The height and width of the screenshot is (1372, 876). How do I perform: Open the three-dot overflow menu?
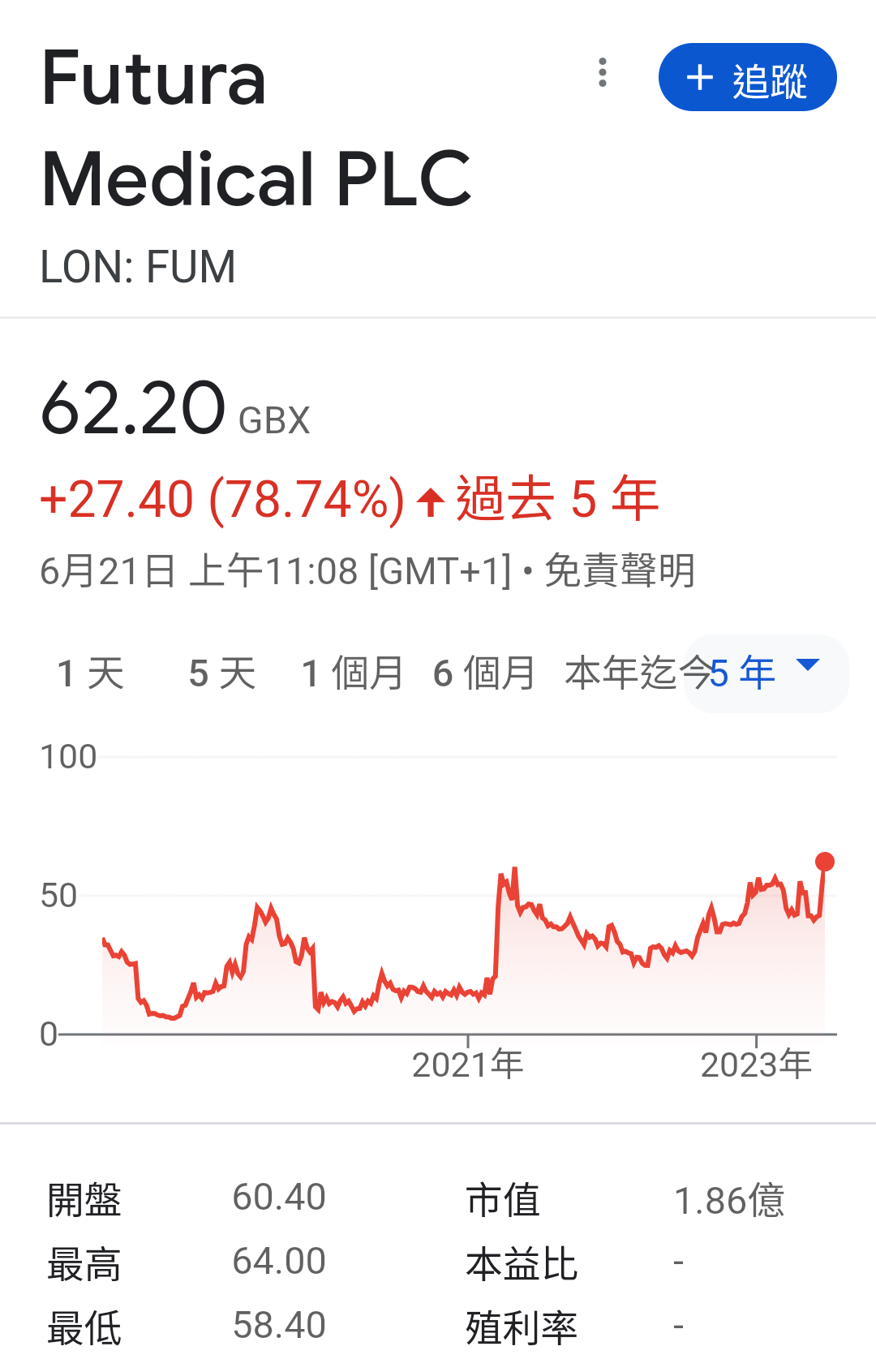click(602, 73)
